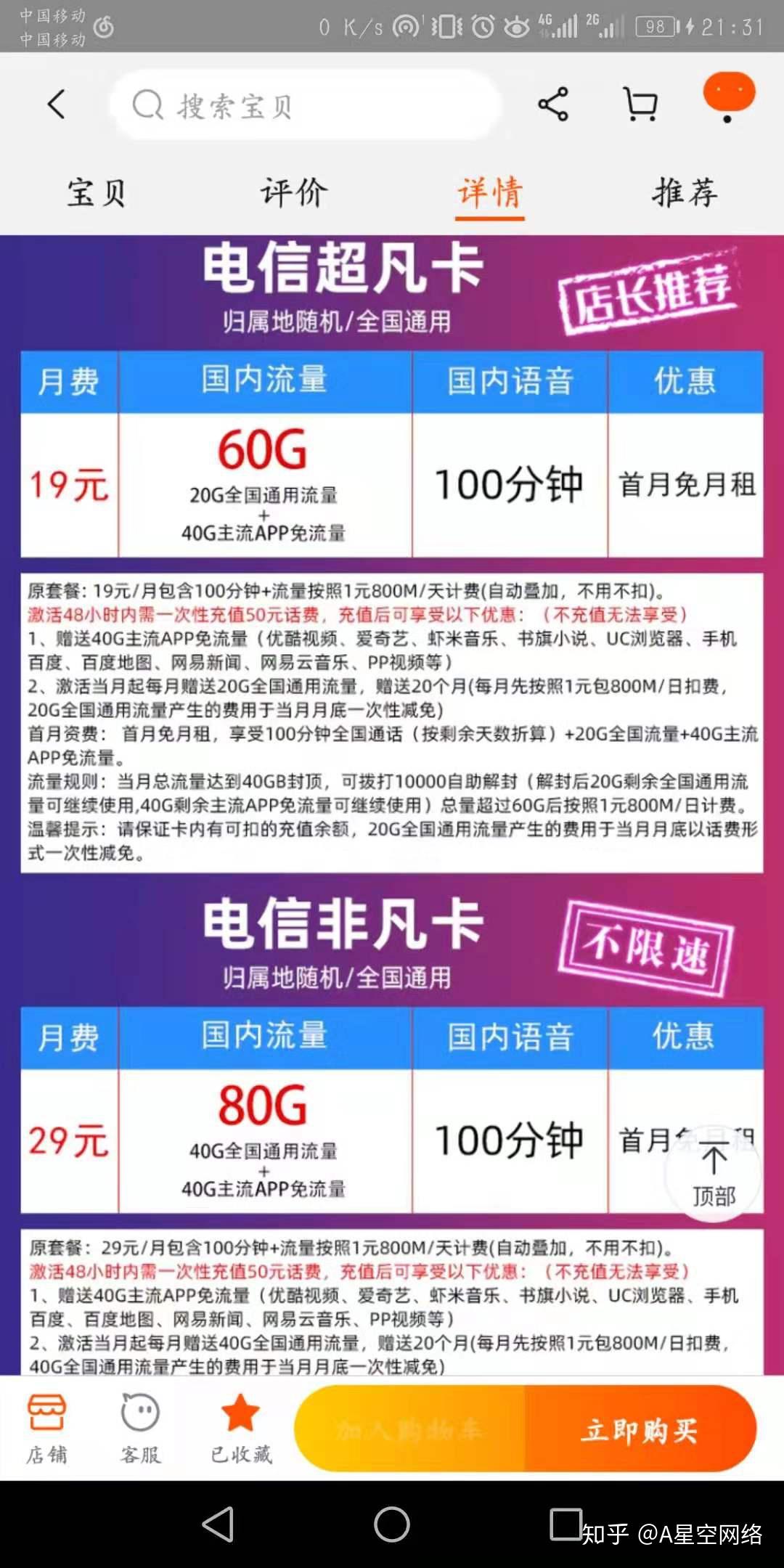Switch to the 评价 tab
The width and height of the screenshot is (784, 1568).
294,193
